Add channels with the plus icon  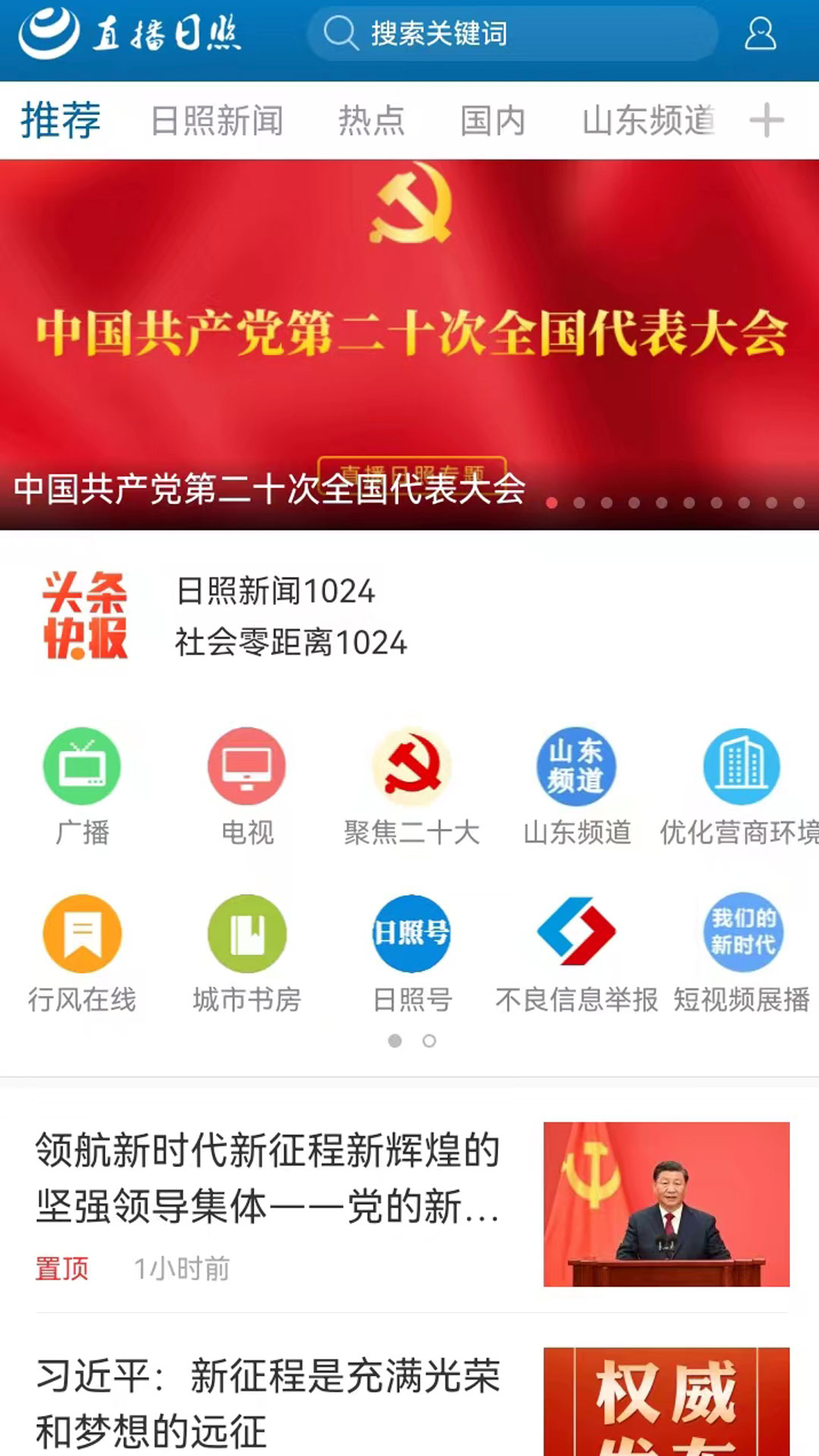[x=766, y=121]
